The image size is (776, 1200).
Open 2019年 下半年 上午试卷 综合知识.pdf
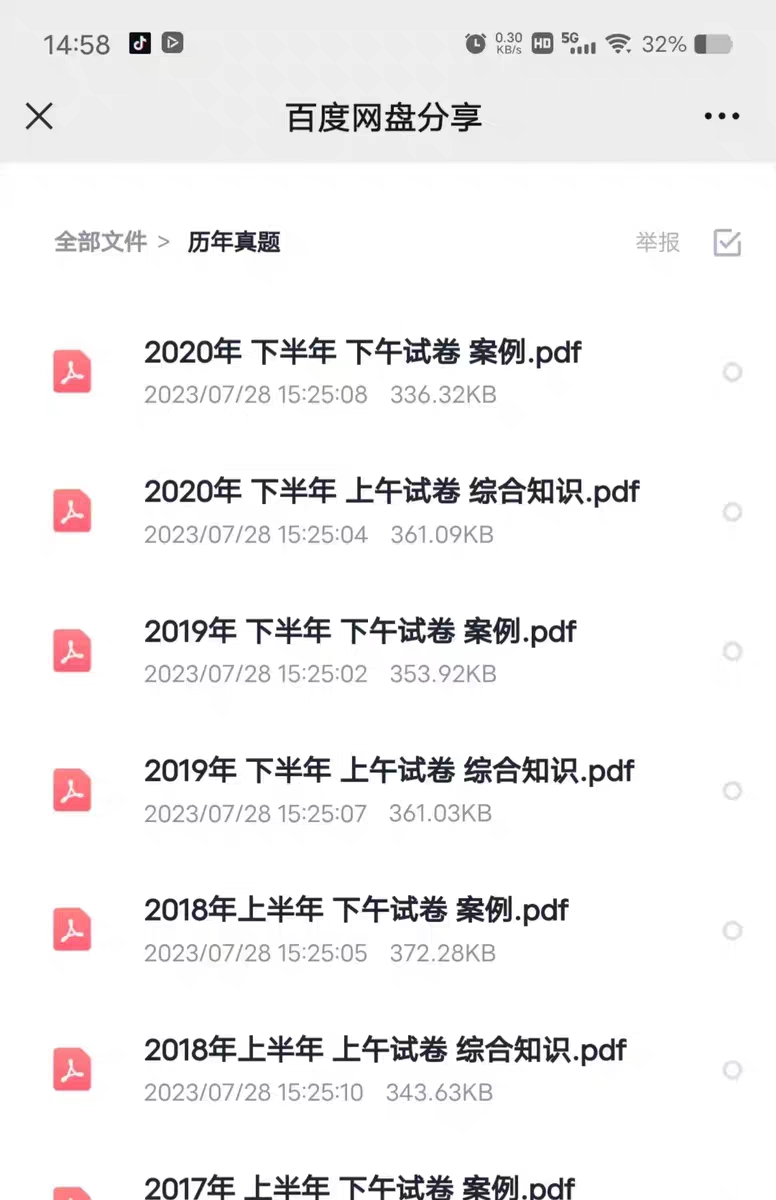tap(389, 771)
